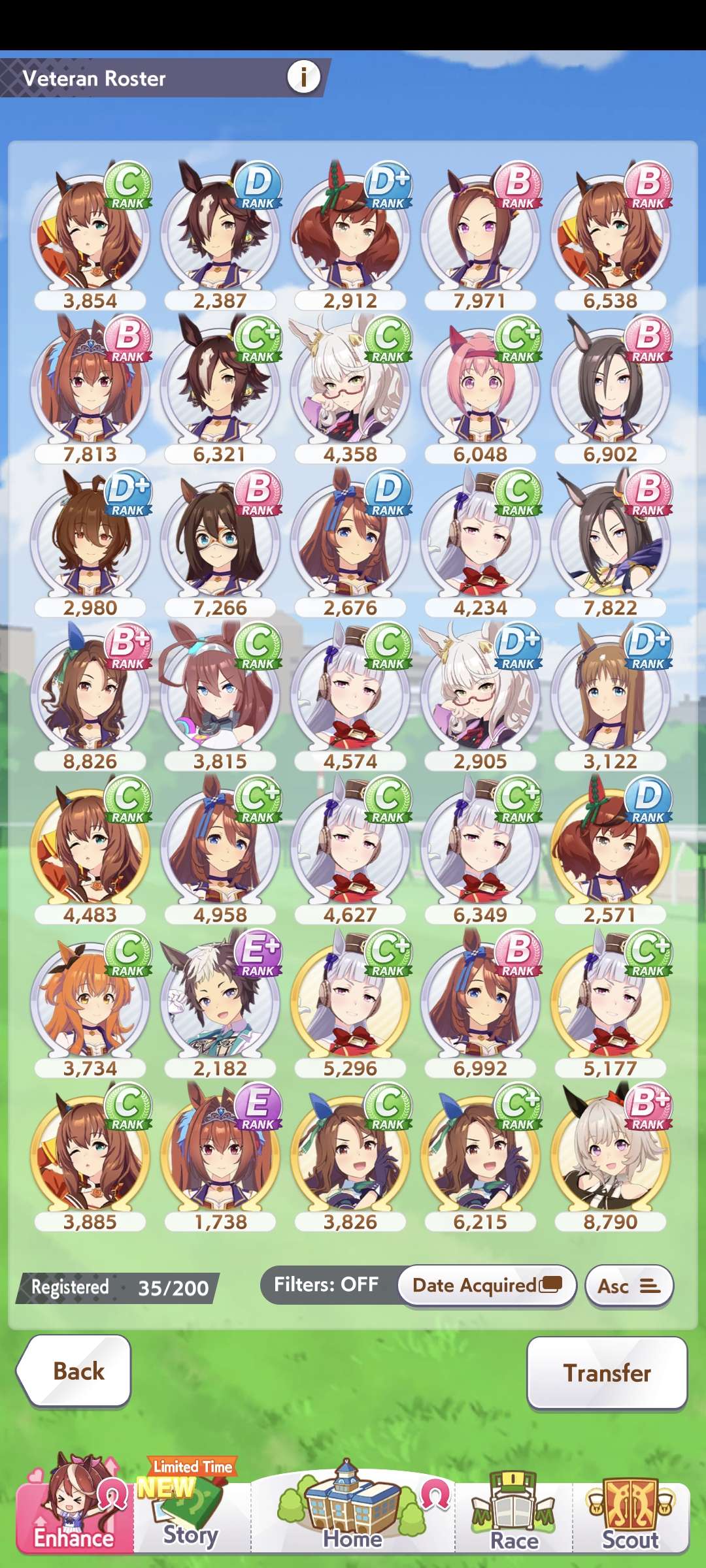Switch to the Race tab
Image resolution: width=706 pixels, height=1568 pixels.
tap(514, 1516)
